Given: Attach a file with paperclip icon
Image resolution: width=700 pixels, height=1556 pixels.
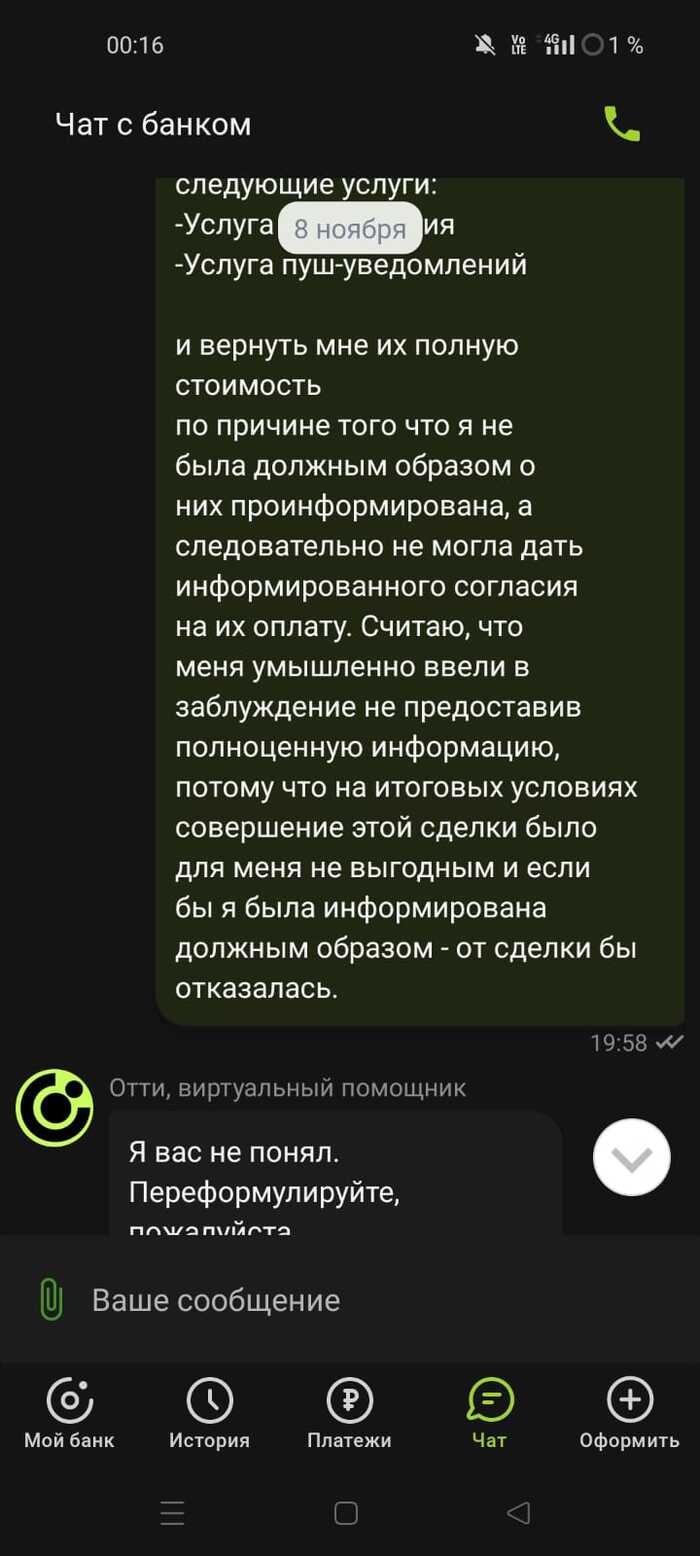Looking at the screenshot, I should point(50,1300).
